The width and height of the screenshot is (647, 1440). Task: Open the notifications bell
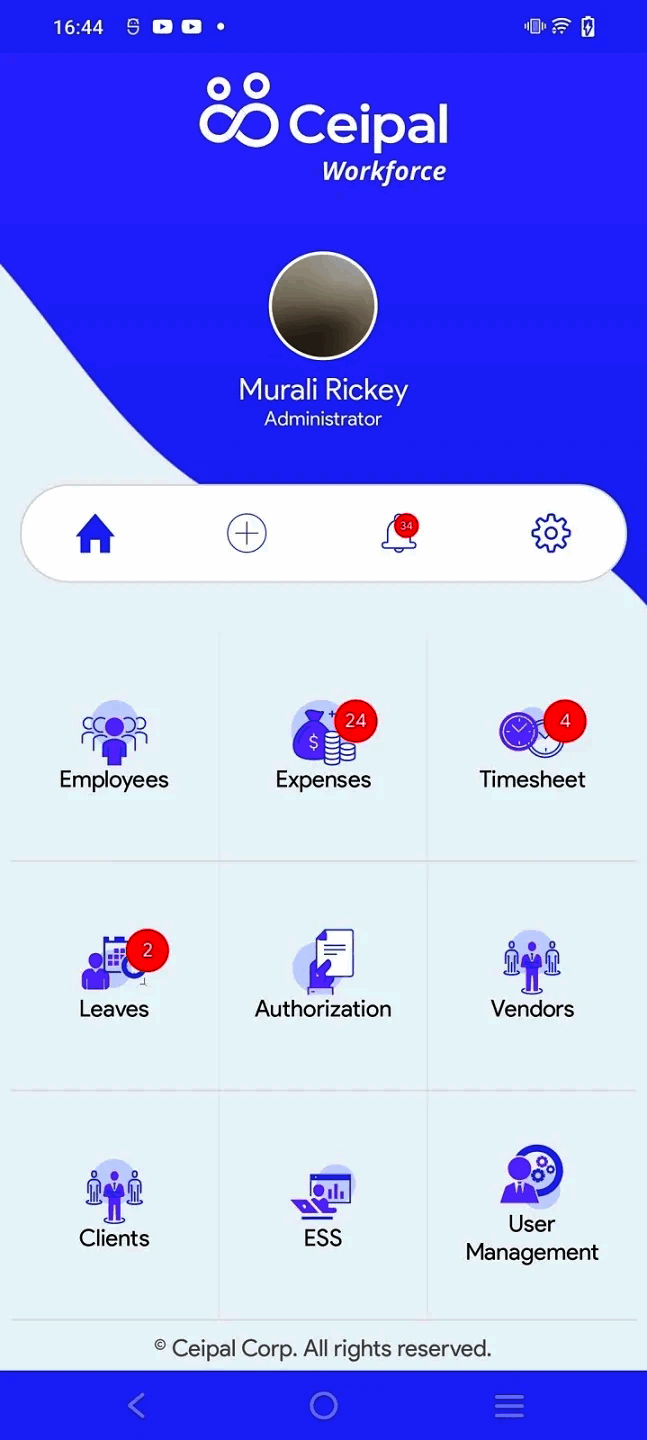(x=399, y=534)
